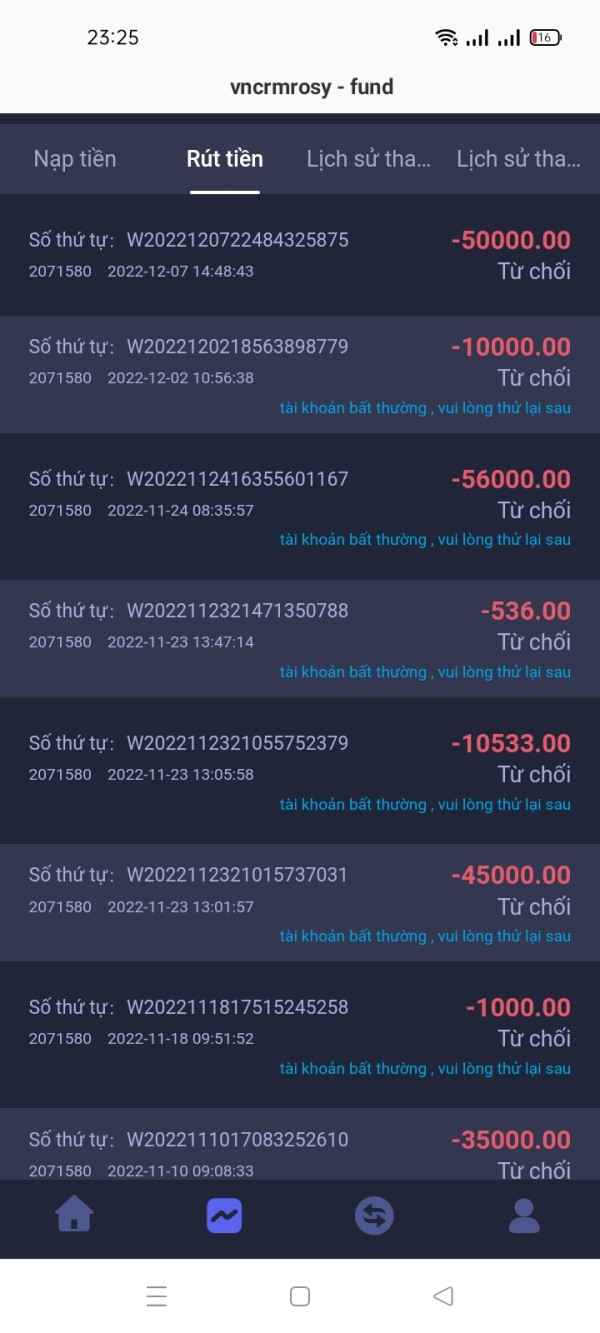This screenshot has width=600, height=1333.
Task: Open withdrawal record of -50000.00
Action: coord(300,255)
